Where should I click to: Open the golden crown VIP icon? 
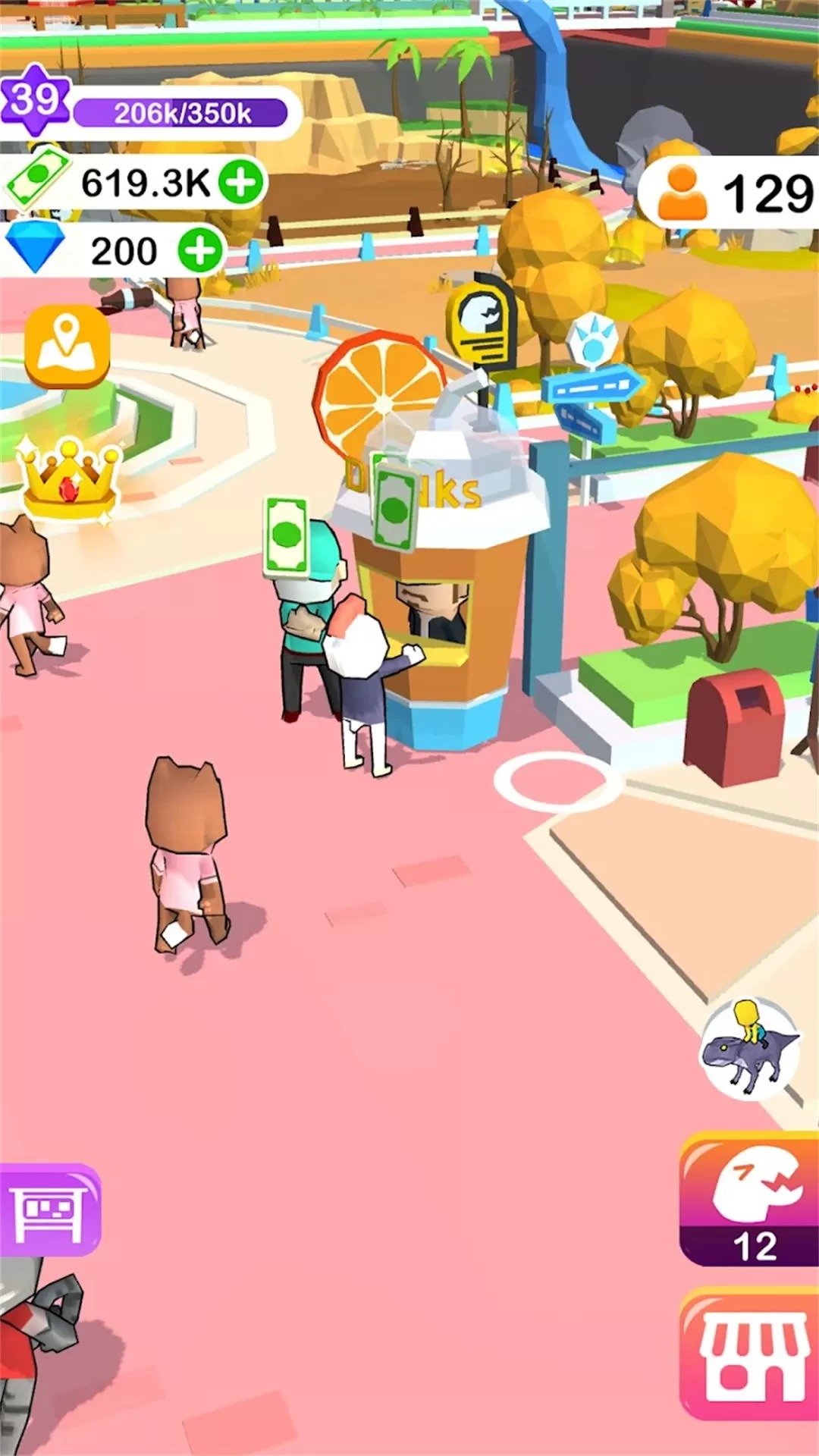point(70,479)
